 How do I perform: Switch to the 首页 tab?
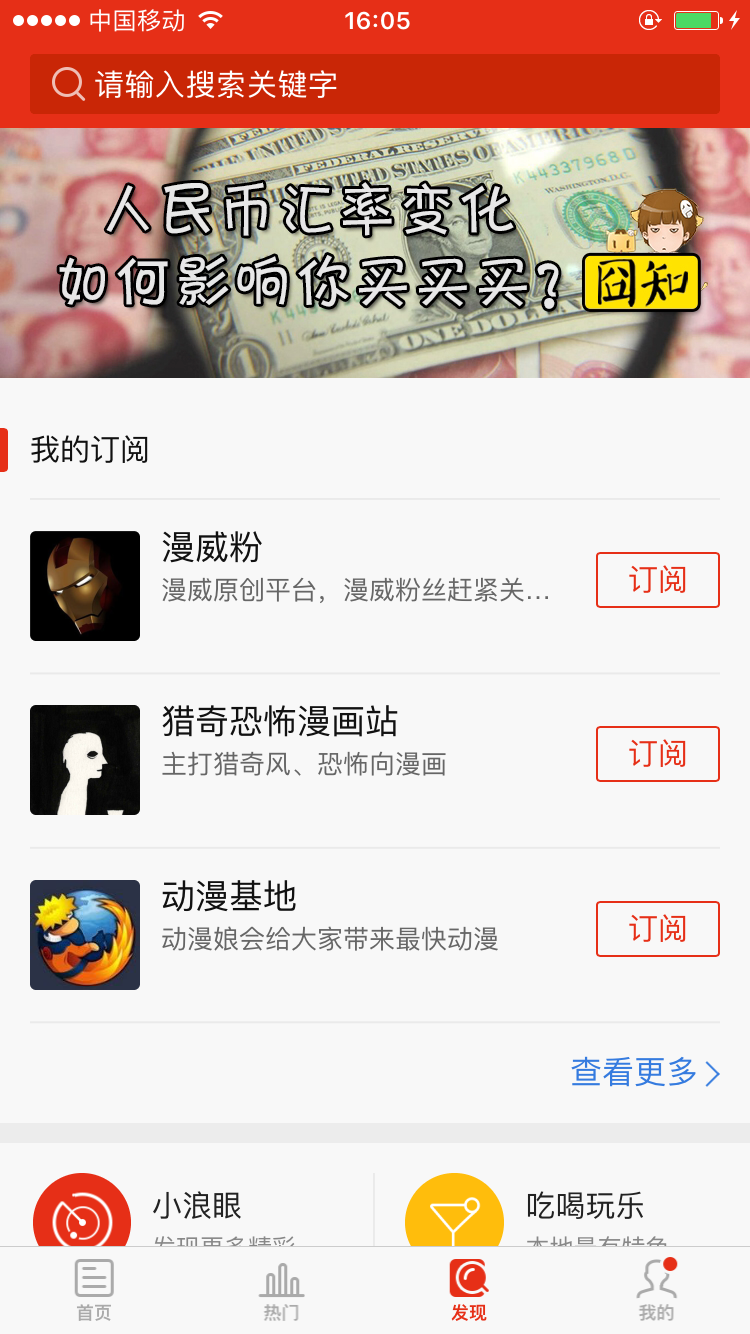coord(94,1290)
